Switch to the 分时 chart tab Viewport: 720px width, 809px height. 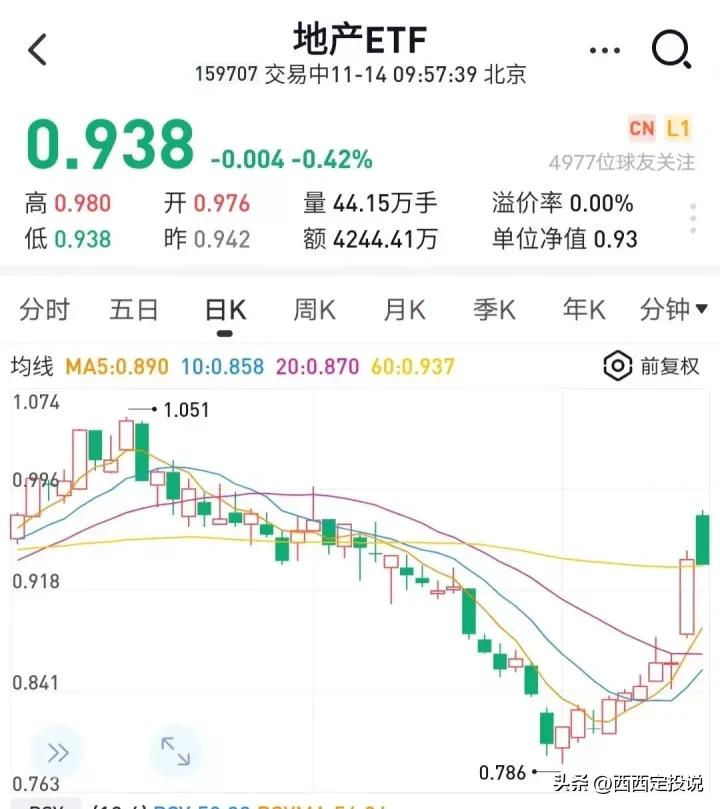click(x=45, y=310)
